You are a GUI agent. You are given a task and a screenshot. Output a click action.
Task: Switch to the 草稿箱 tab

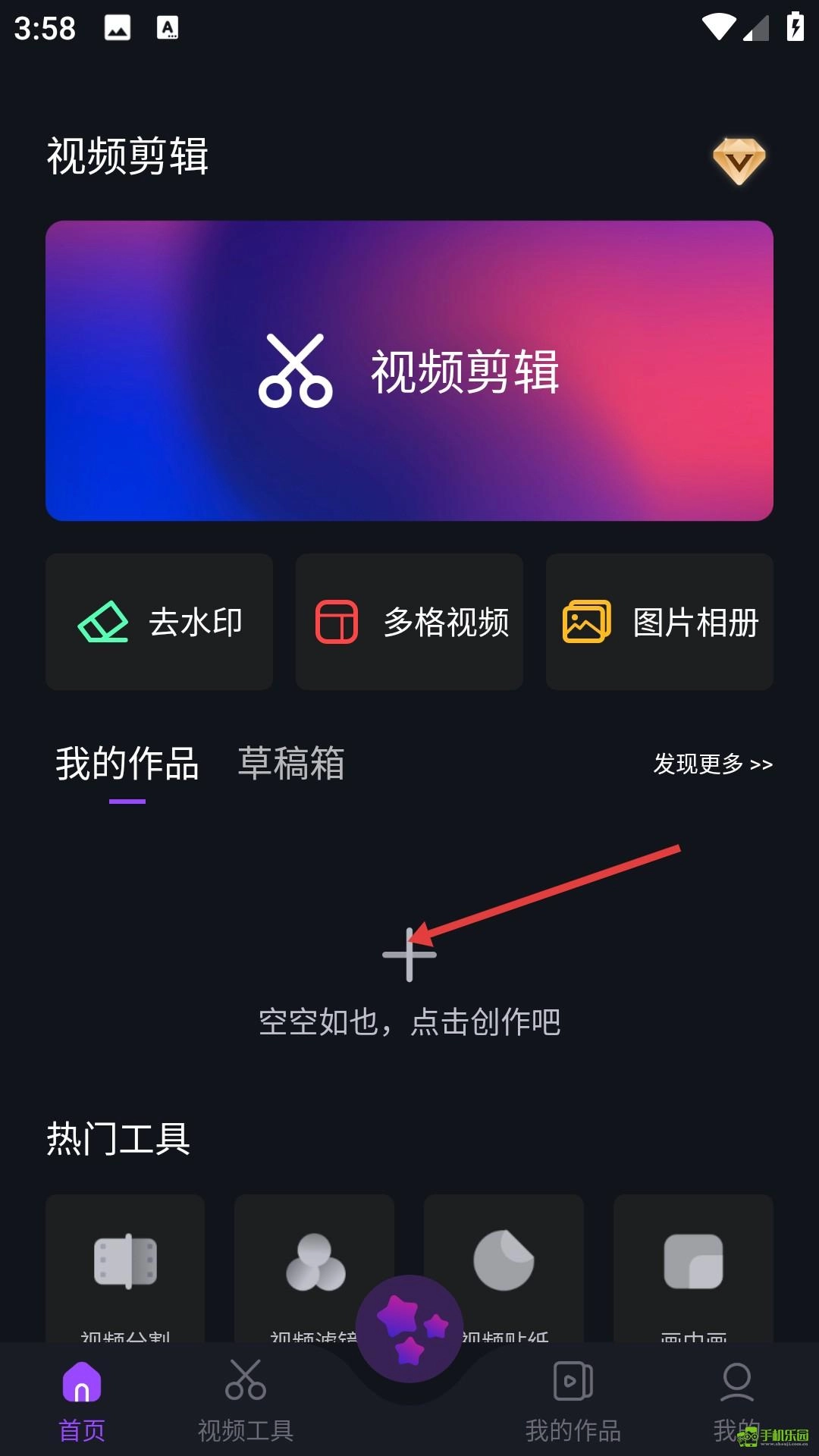(x=291, y=764)
